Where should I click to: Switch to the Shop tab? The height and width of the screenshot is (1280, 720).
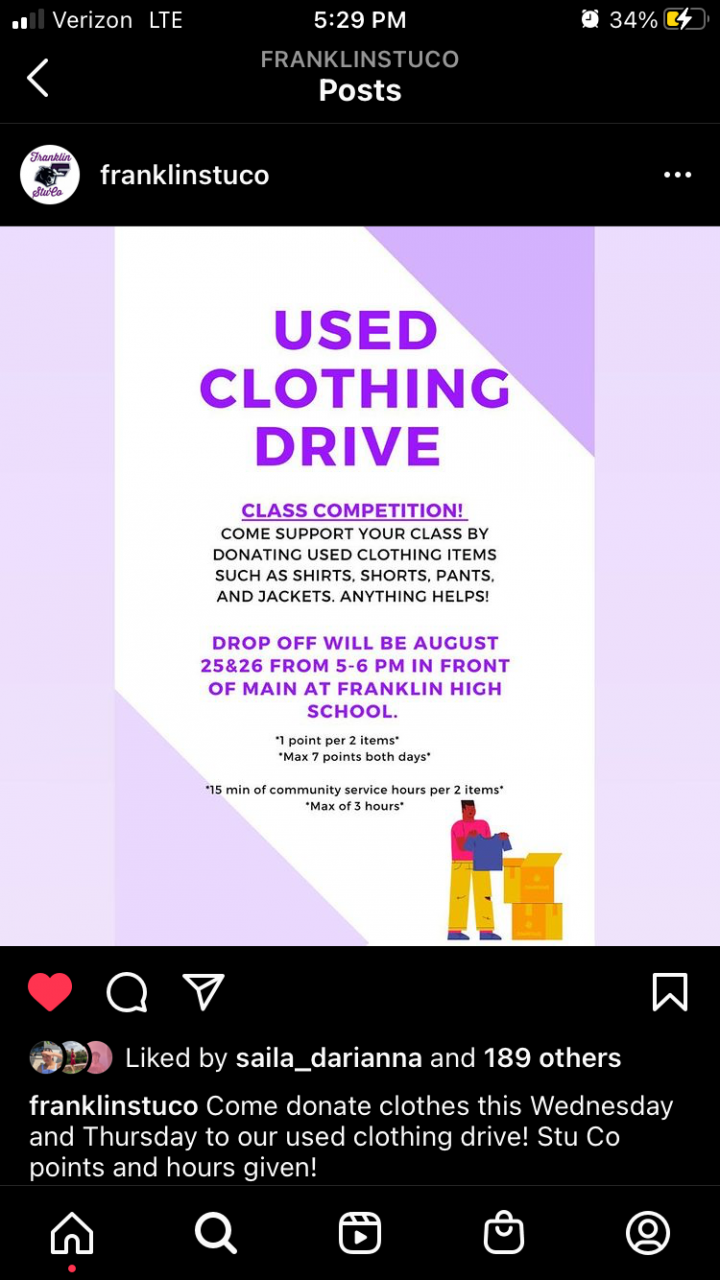tap(504, 1234)
